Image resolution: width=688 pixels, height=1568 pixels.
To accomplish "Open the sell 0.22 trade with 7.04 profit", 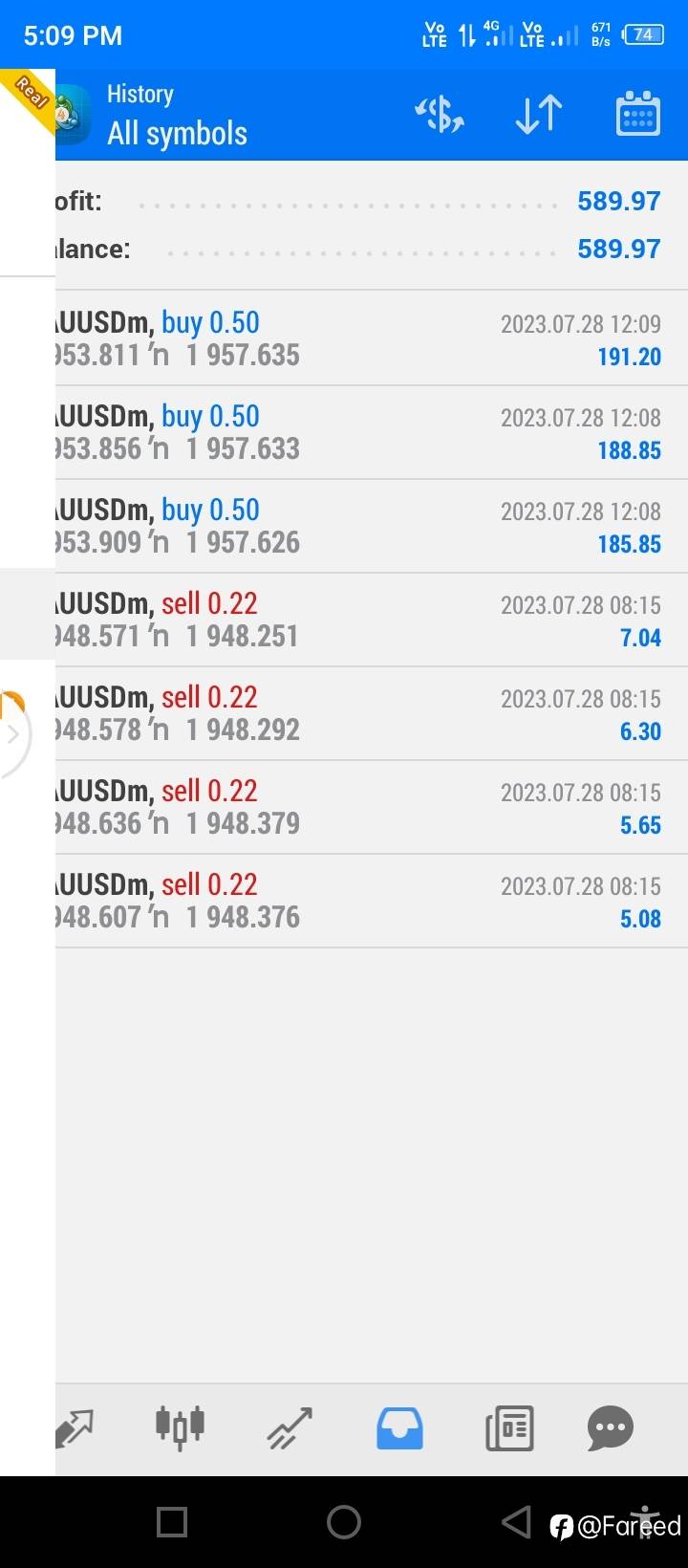I will click(372, 620).
